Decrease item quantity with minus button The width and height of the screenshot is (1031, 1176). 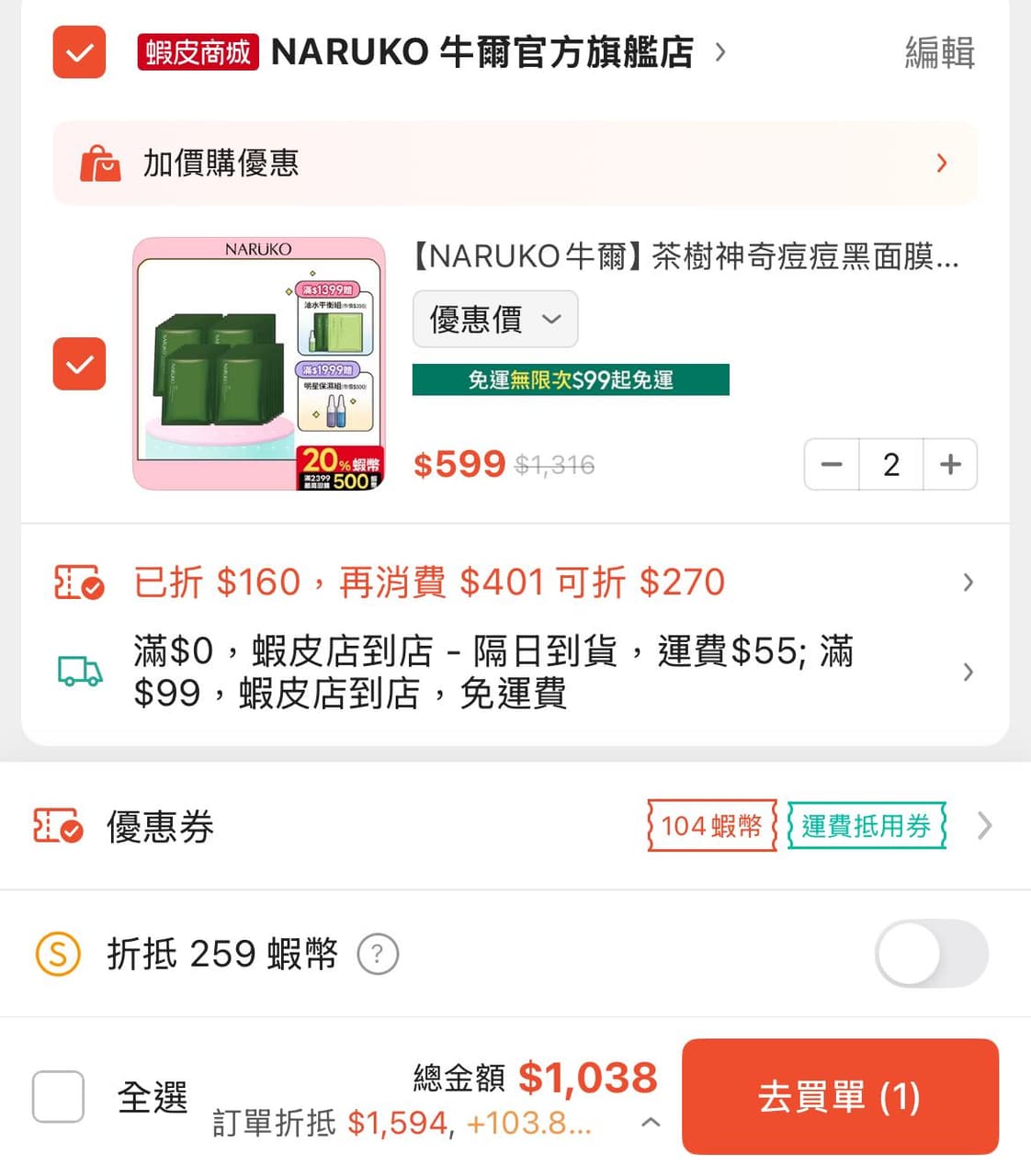click(832, 465)
